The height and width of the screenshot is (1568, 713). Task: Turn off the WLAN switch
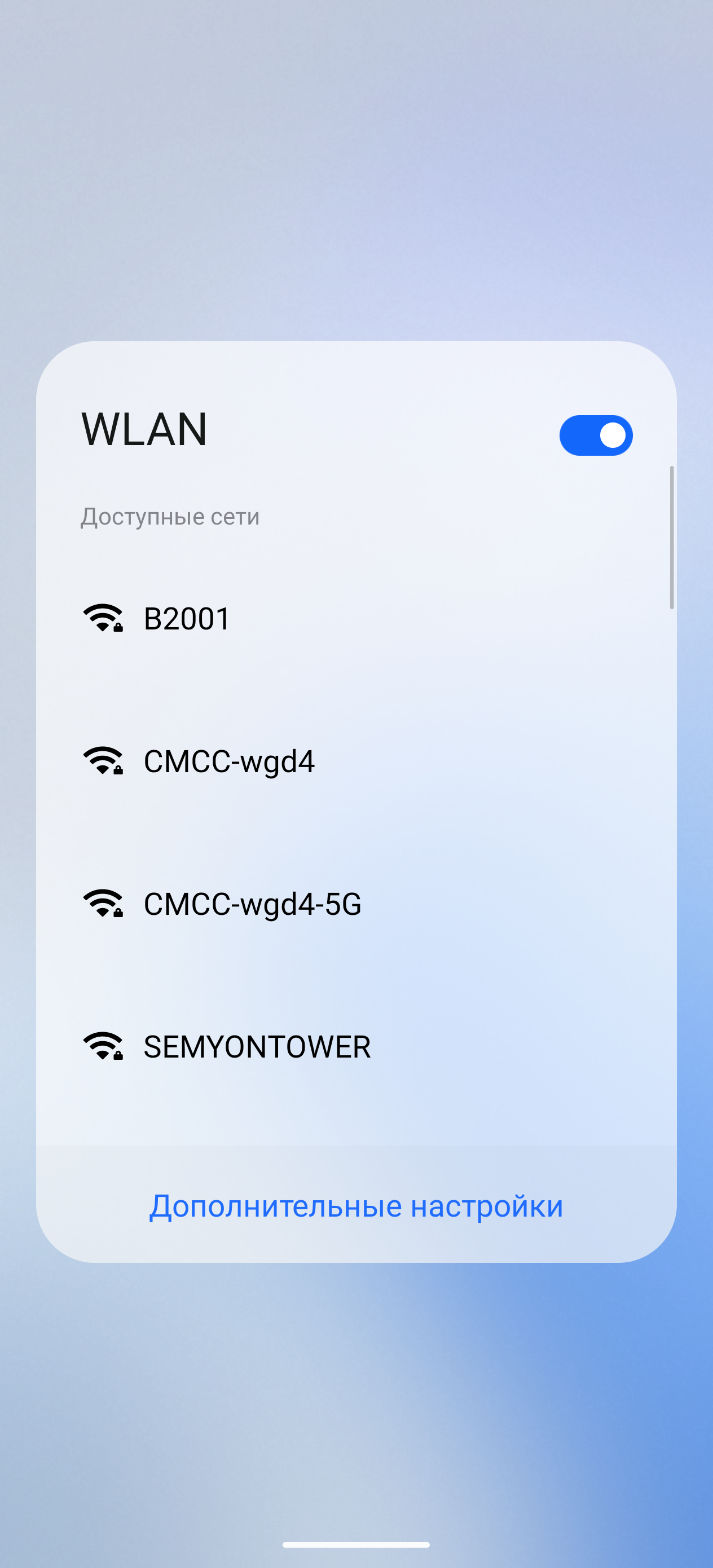click(596, 435)
